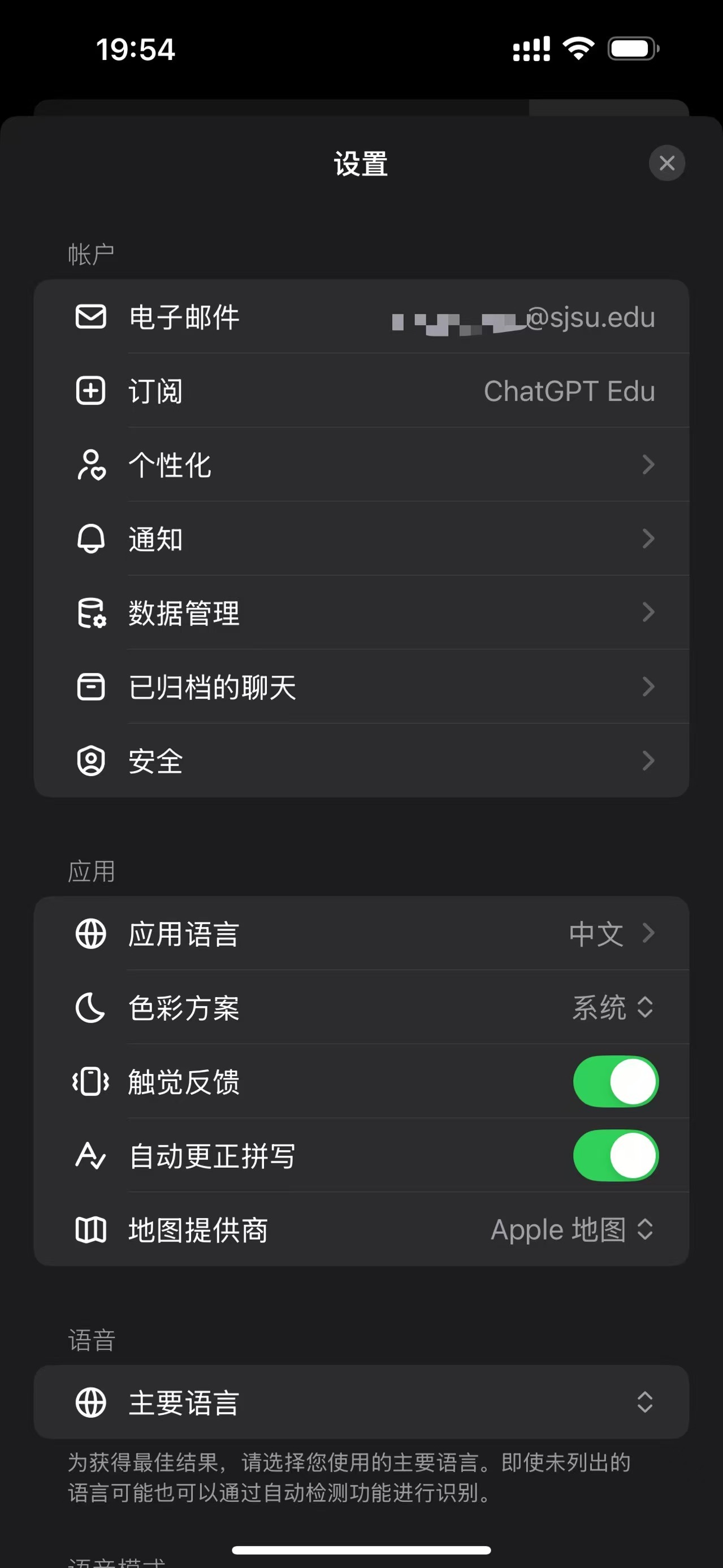Open the 通知 notification bell icon
This screenshot has height=1568, width=723.
click(x=90, y=539)
